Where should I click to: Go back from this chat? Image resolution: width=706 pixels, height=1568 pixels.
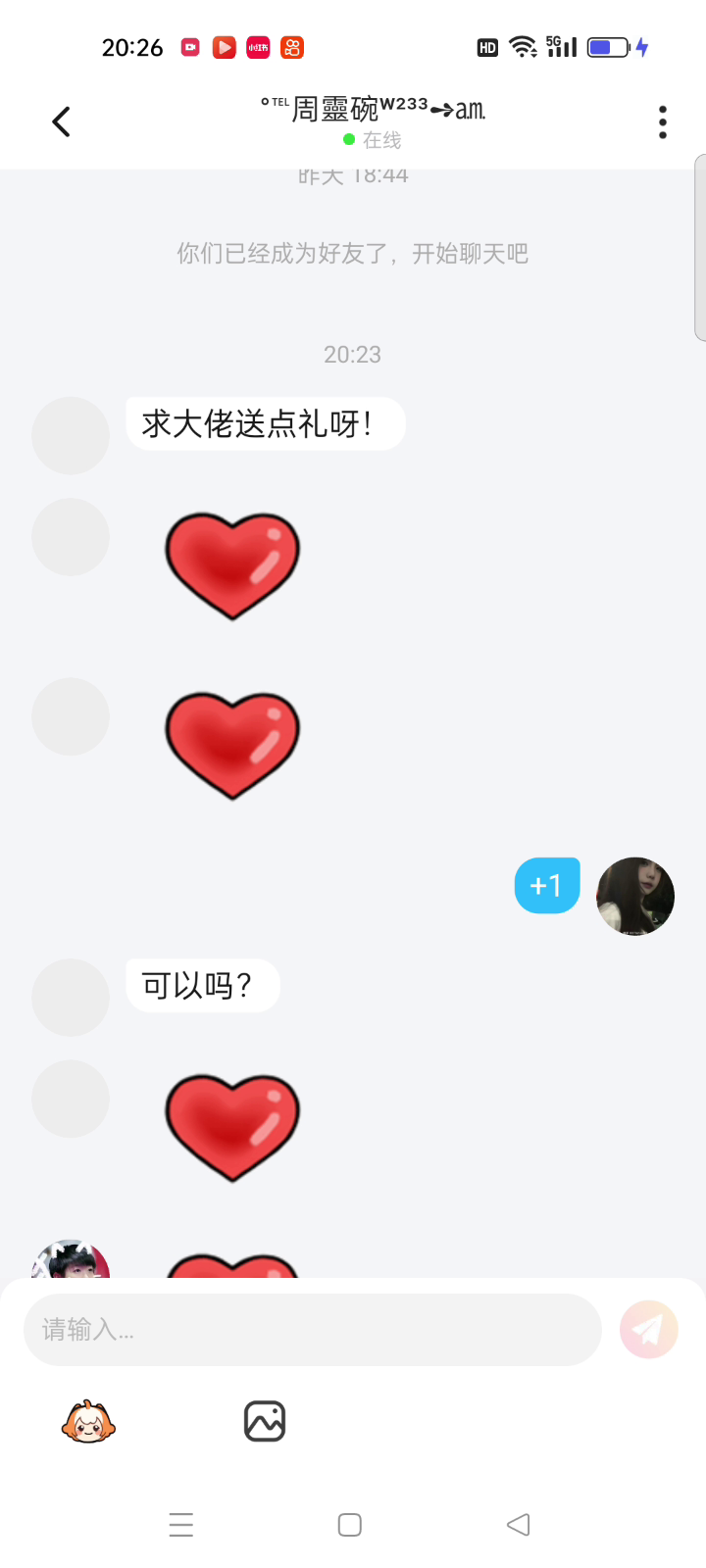(x=61, y=122)
